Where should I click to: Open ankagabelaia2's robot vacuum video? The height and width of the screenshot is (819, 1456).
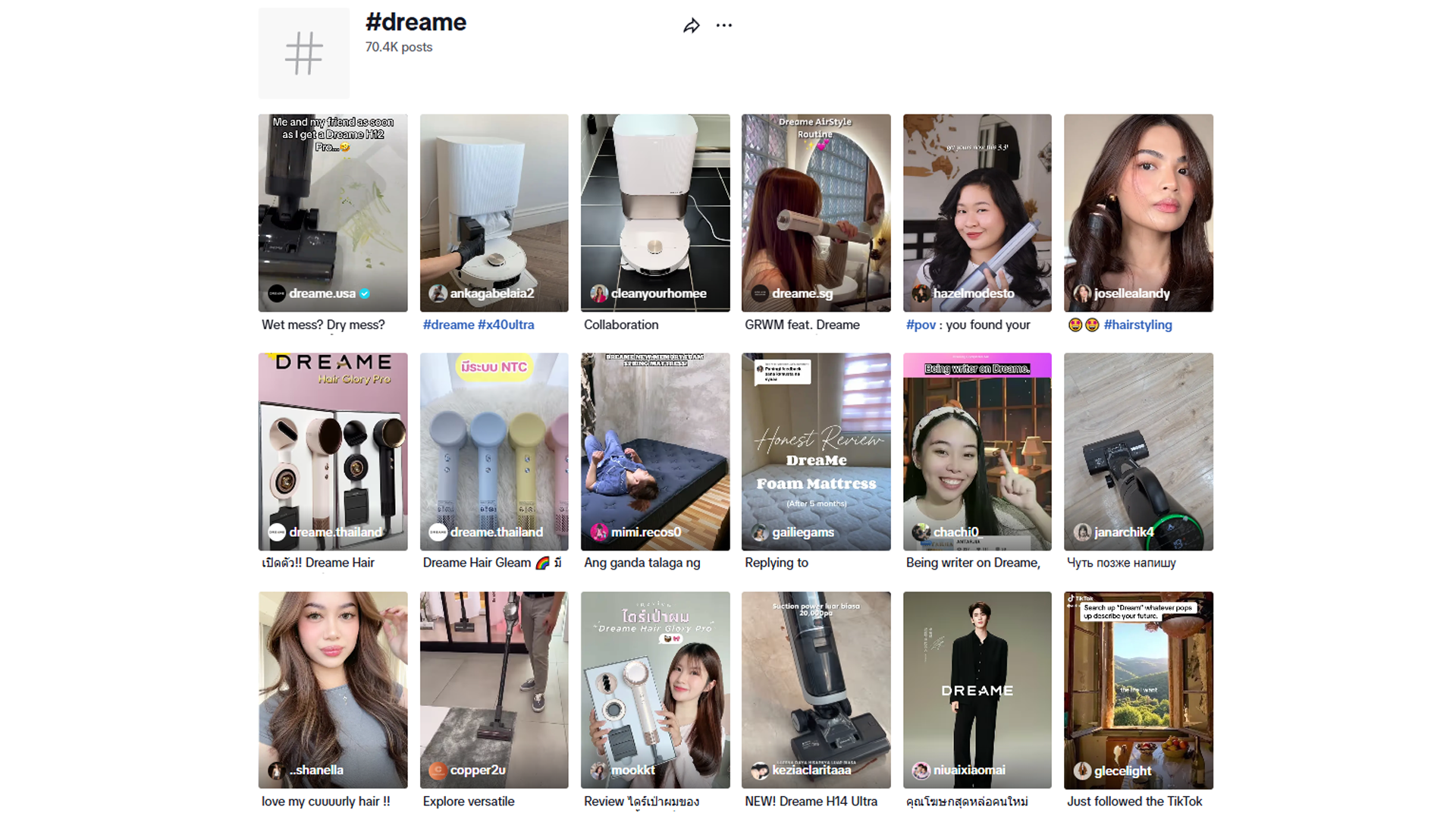coord(494,212)
